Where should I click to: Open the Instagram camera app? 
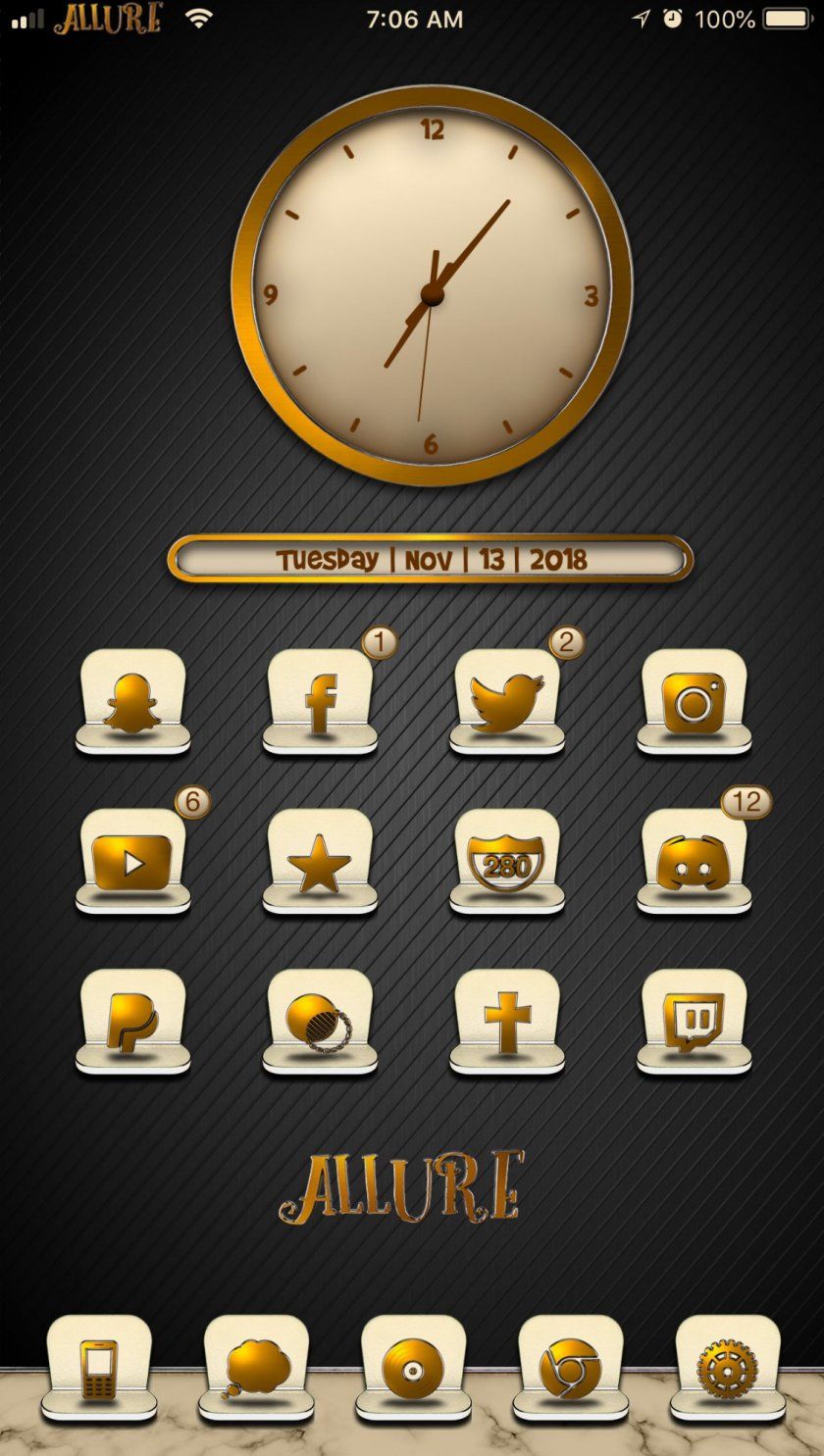(694, 702)
